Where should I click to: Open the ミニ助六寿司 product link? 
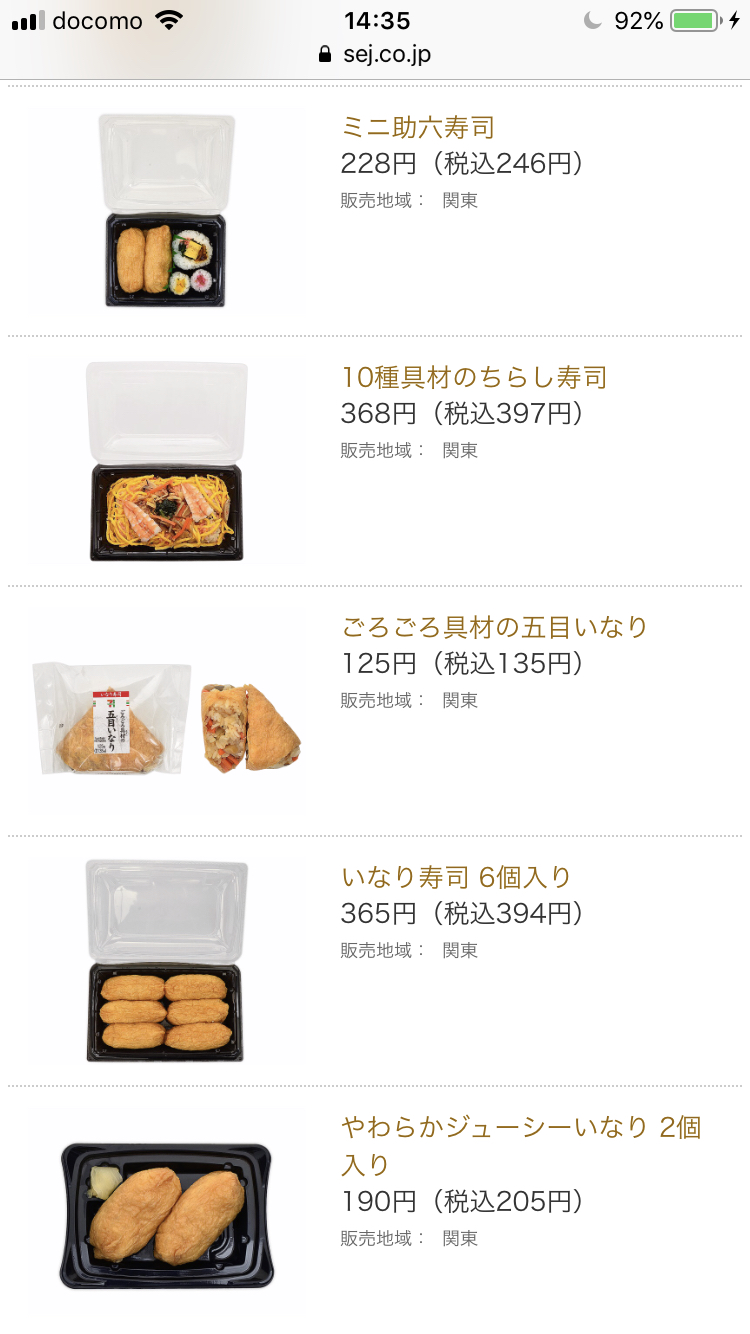coord(418,128)
